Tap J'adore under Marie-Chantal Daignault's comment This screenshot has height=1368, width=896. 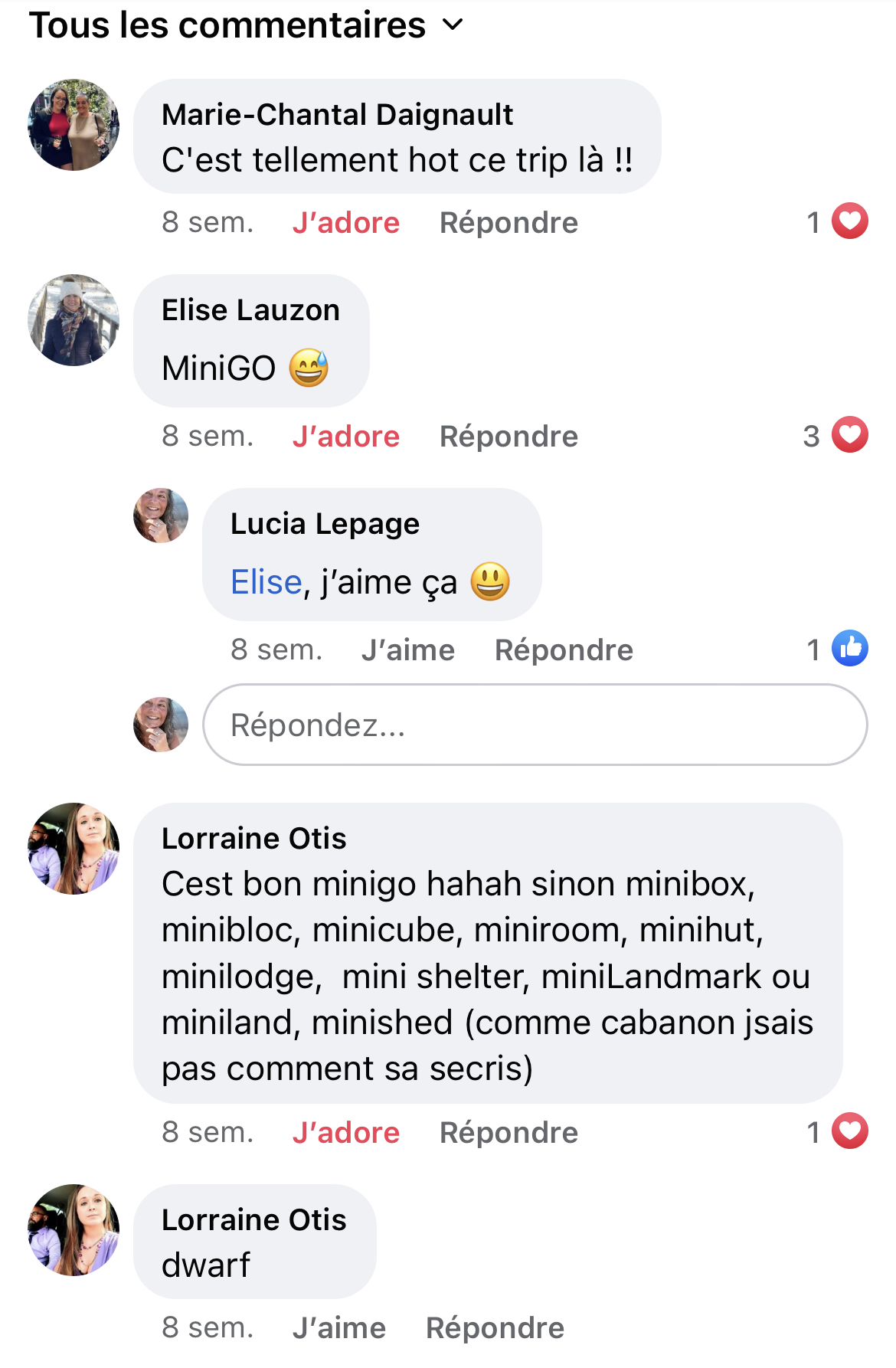pos(345,223)
